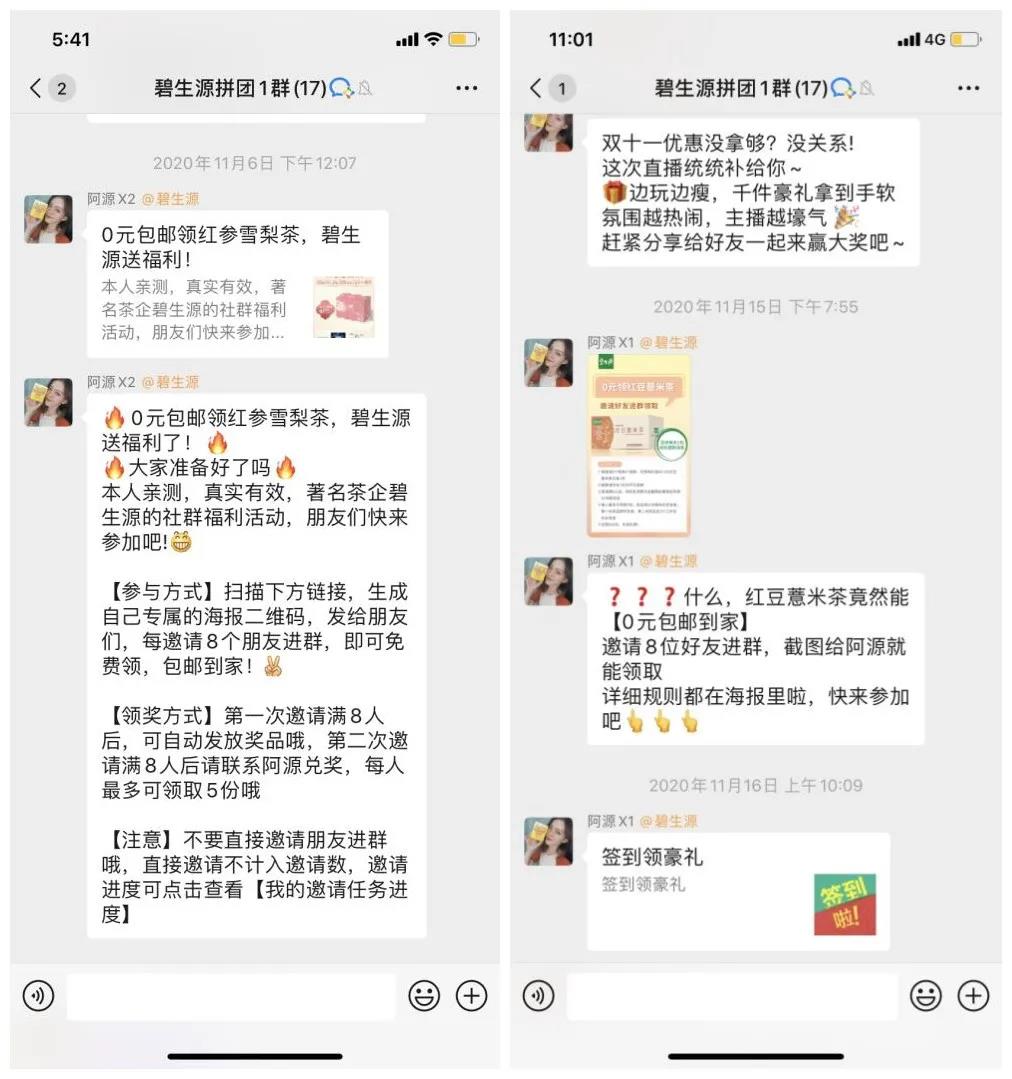The width and height of the screenshot is (1012, 1079).
Task: Focus the message field in the 11:01 chat
Action: (x=731, y=996)
